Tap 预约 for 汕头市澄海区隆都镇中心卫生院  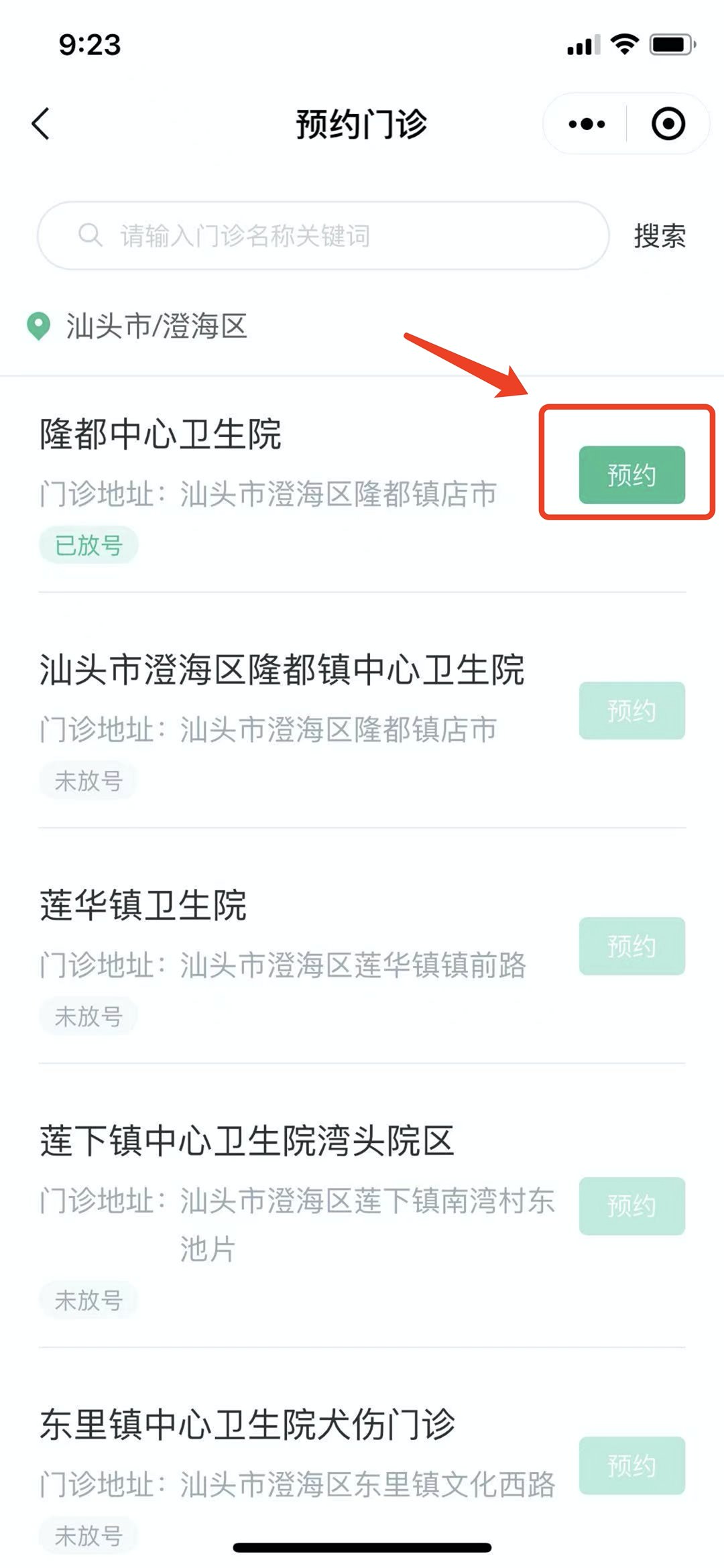(x=631, y=711)
